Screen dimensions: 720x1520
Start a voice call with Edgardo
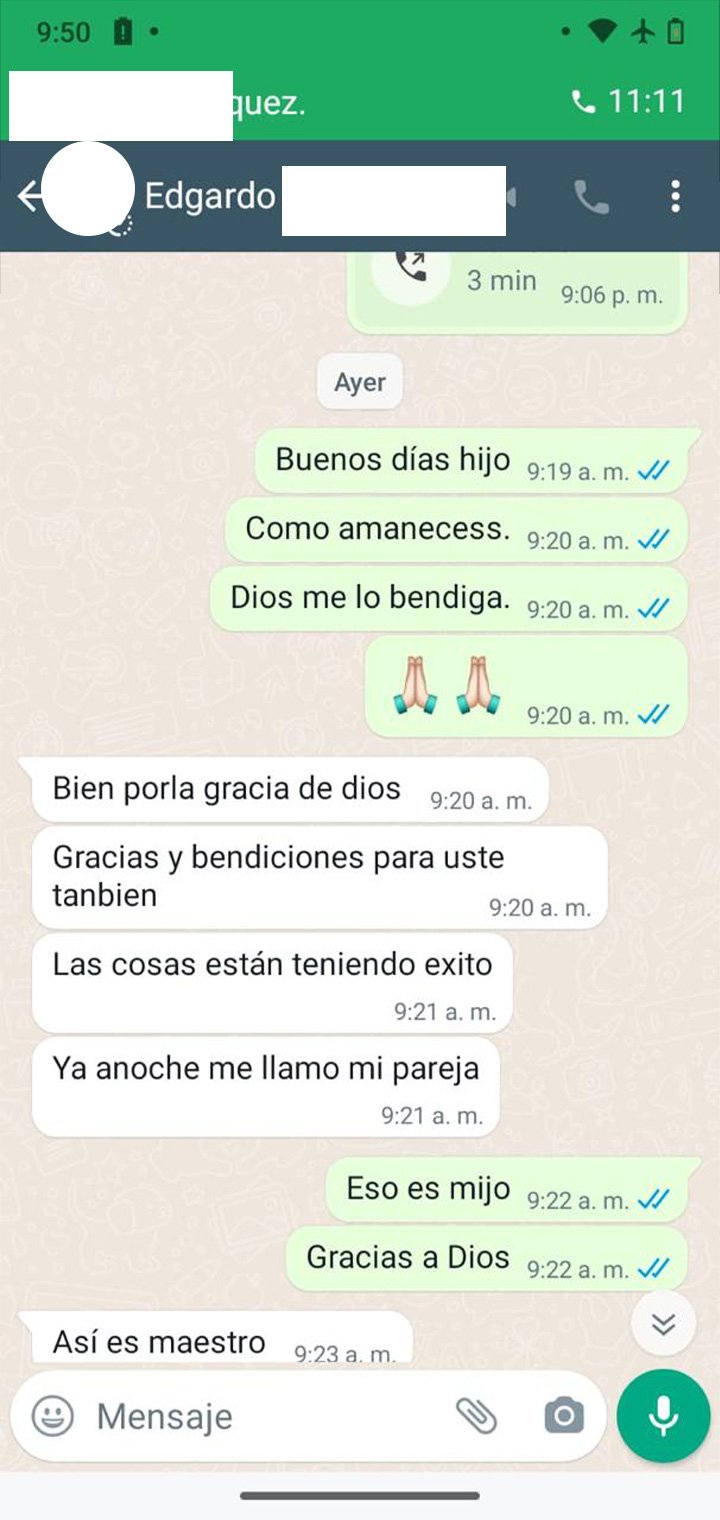(591, 197)
